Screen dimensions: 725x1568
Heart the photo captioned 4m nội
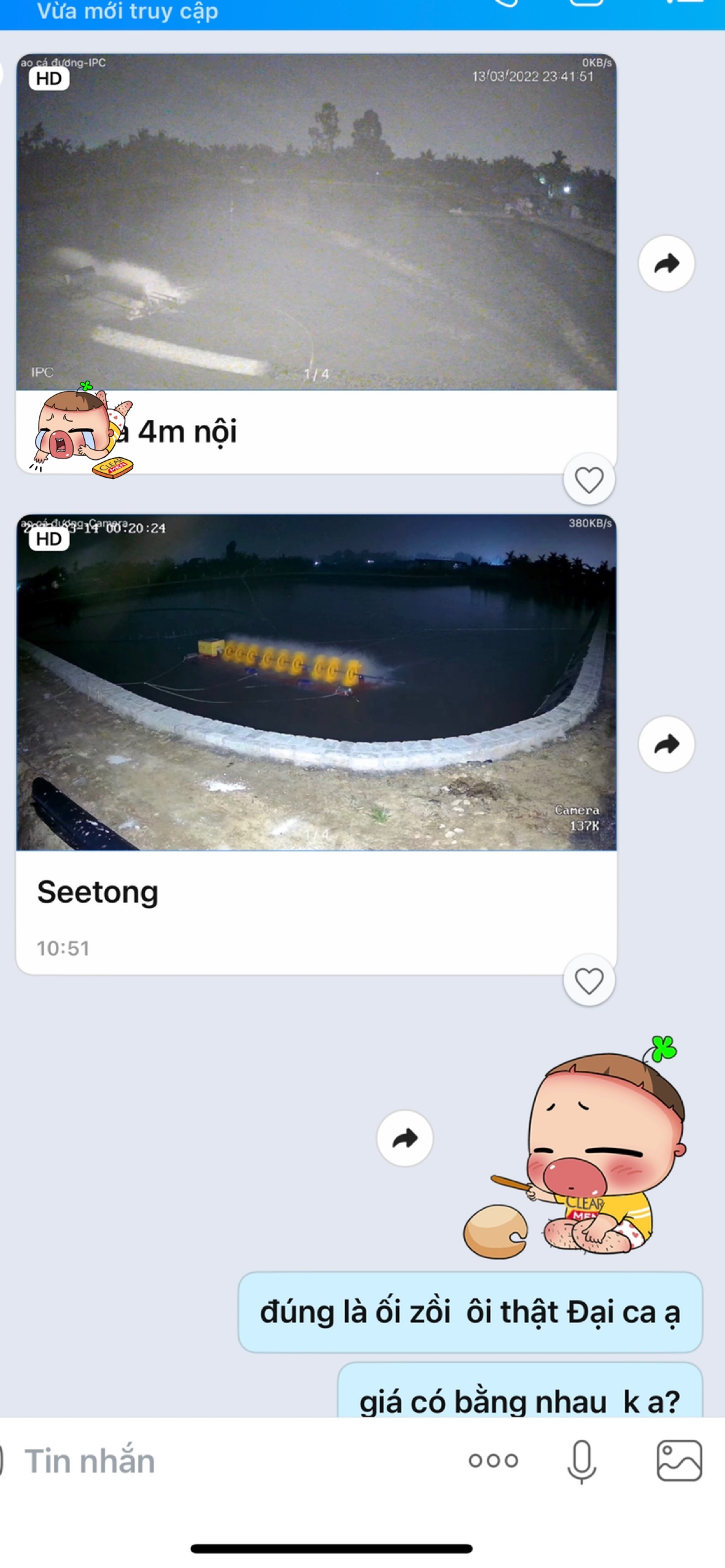coord(589,479)
